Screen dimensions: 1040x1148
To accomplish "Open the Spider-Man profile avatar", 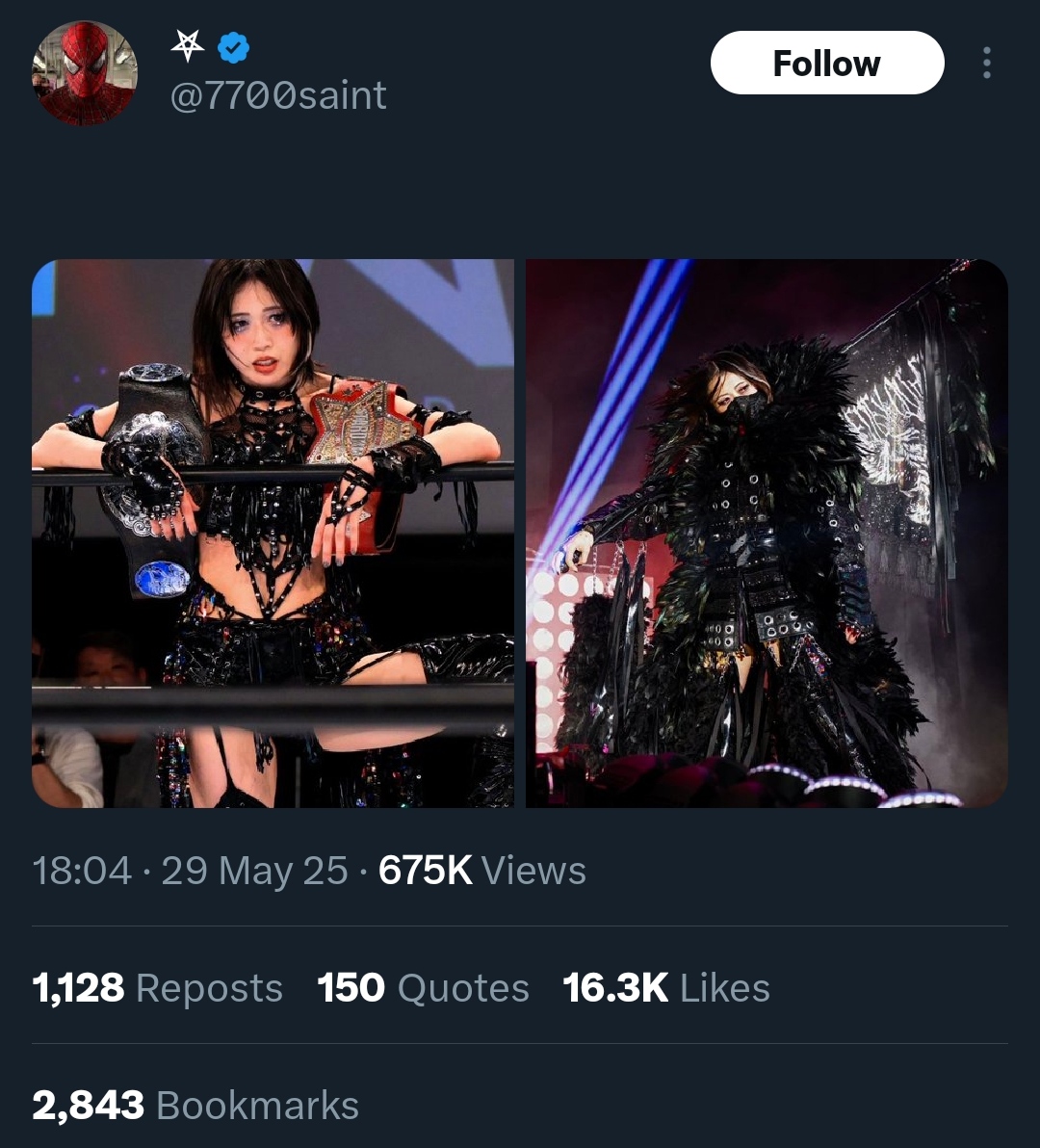I will click(x=85, y=73).
